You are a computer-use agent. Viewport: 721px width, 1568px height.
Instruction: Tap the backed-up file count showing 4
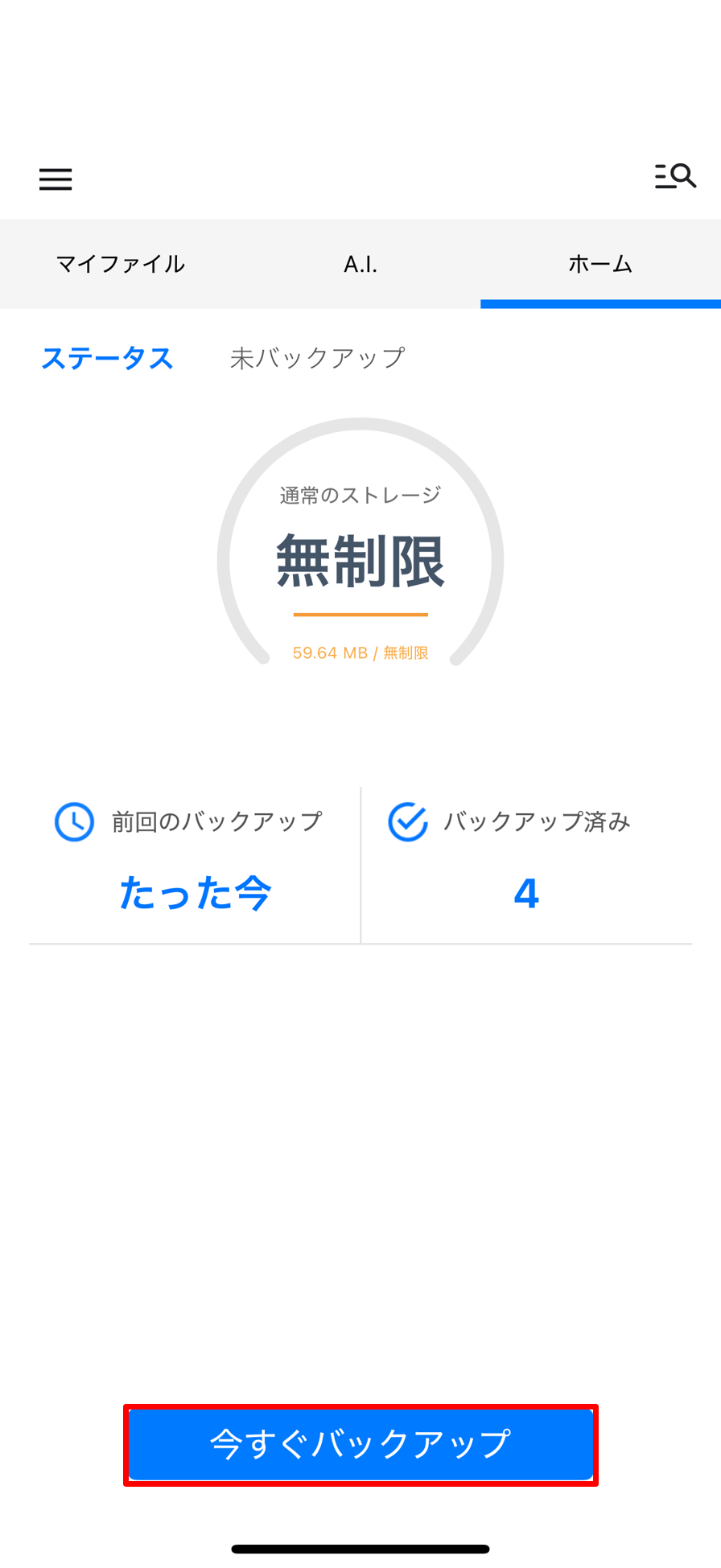coord(527,893)
